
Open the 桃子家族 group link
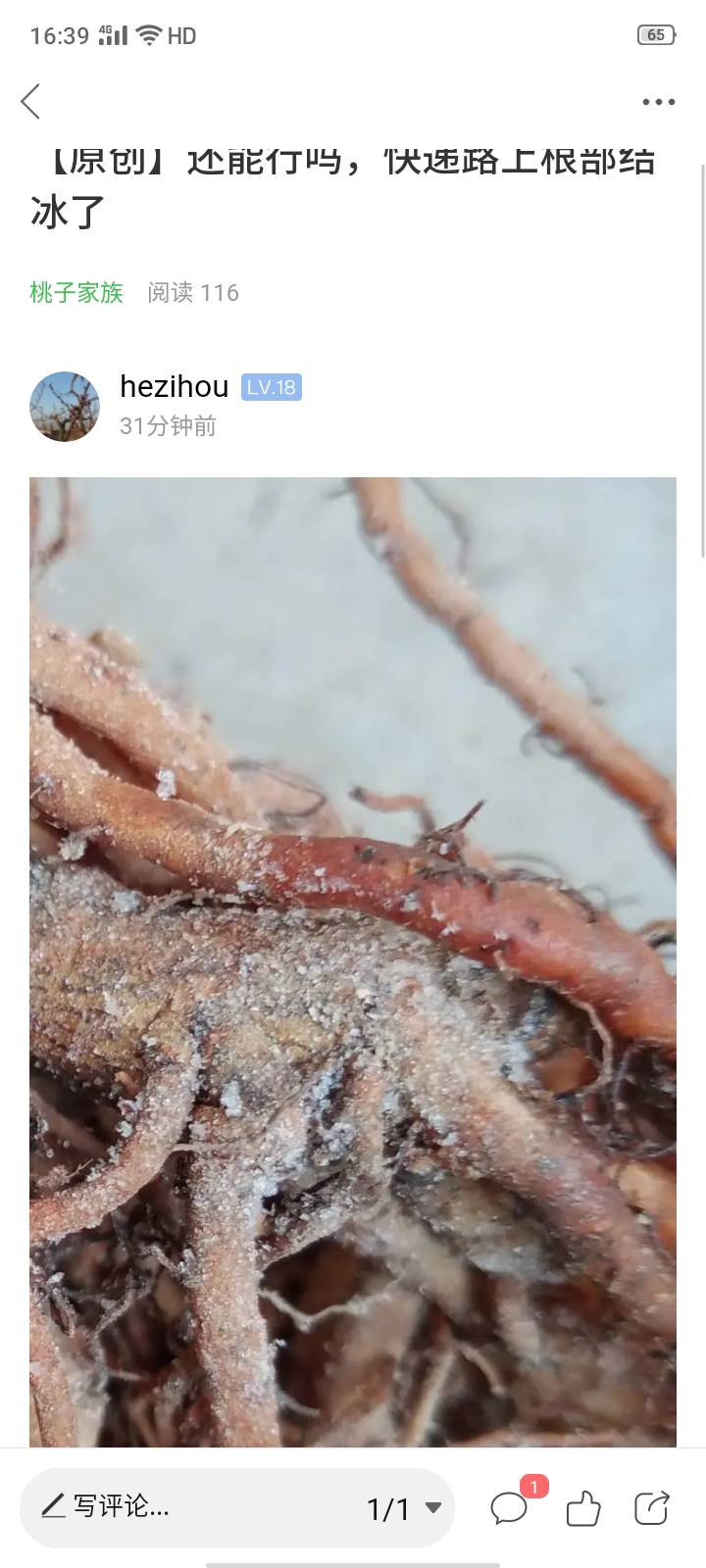[x=76, y=292]
